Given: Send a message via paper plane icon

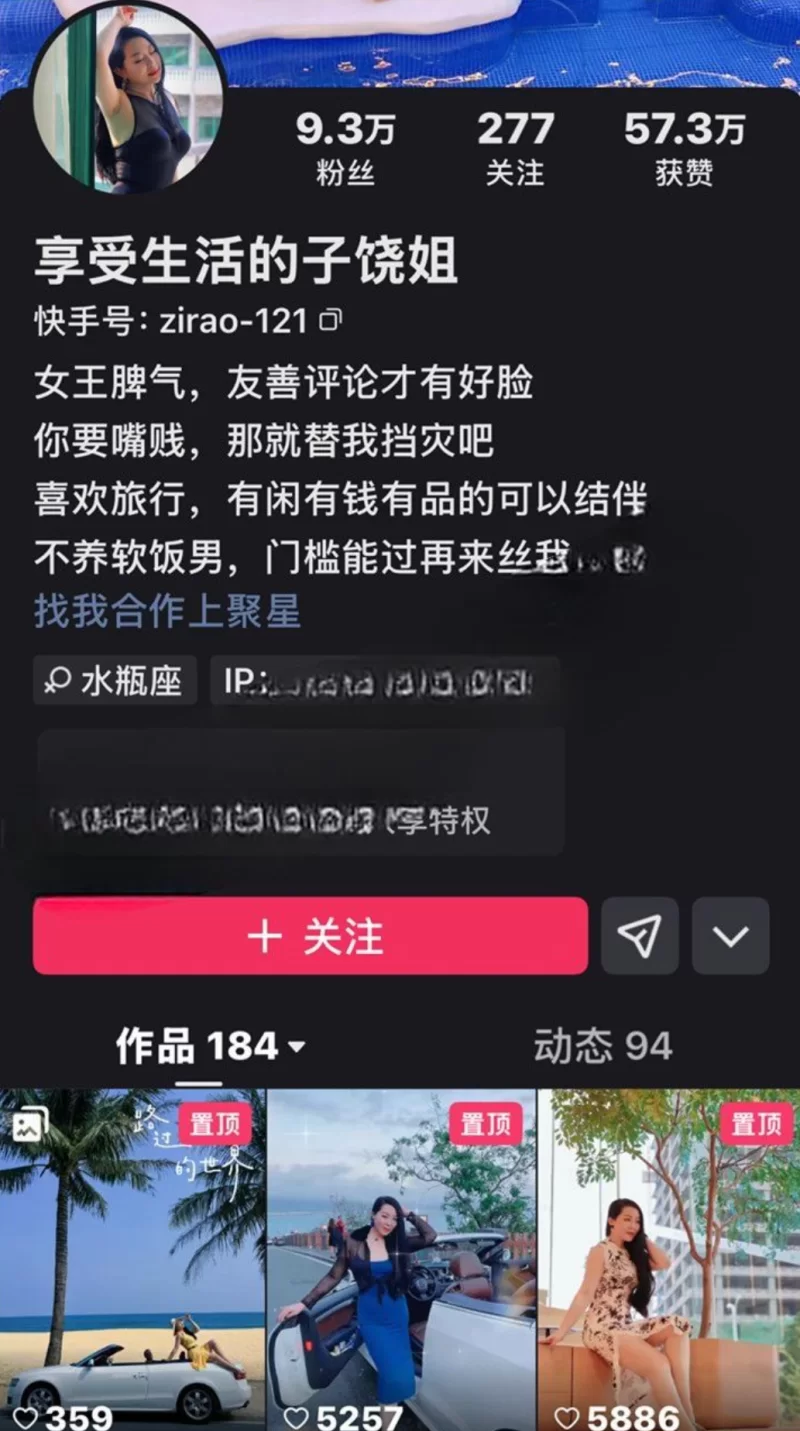Looking at the screenshot, I should coord(639,936).
